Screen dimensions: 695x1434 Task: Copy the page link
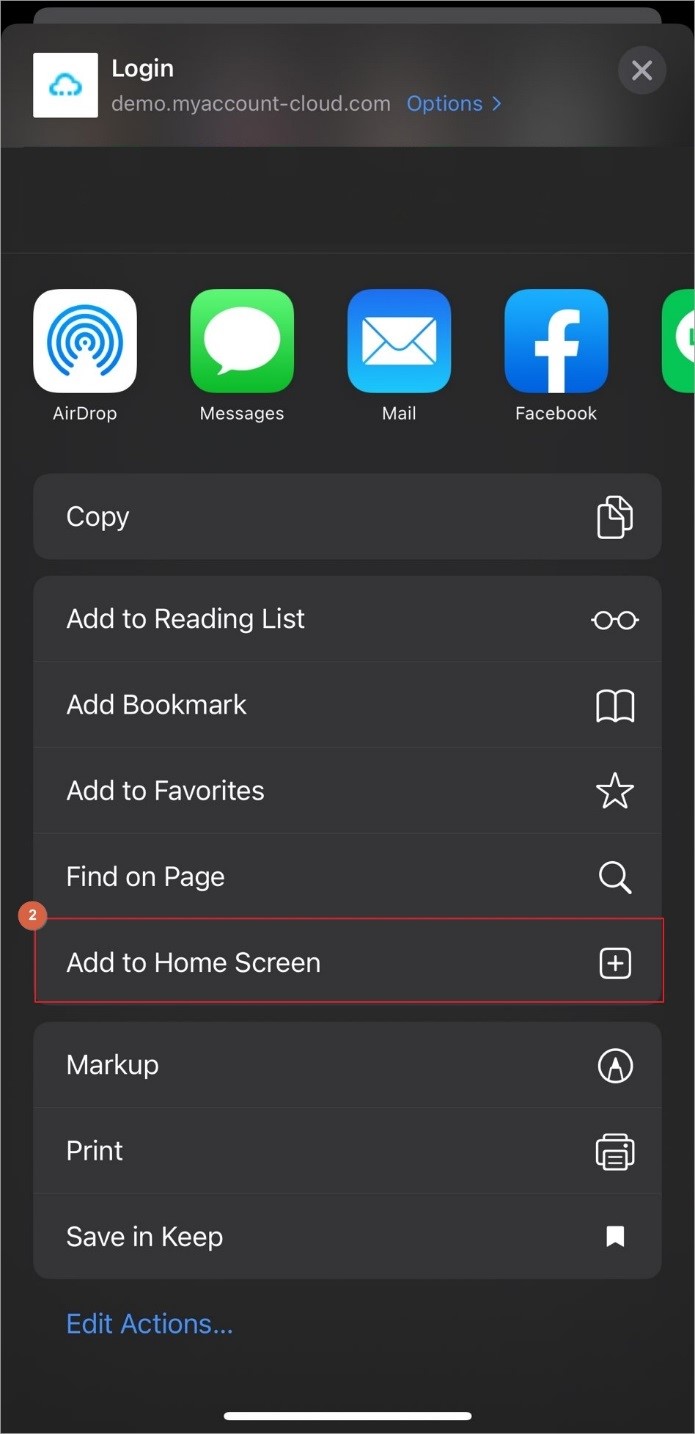[x=347, y=517]
